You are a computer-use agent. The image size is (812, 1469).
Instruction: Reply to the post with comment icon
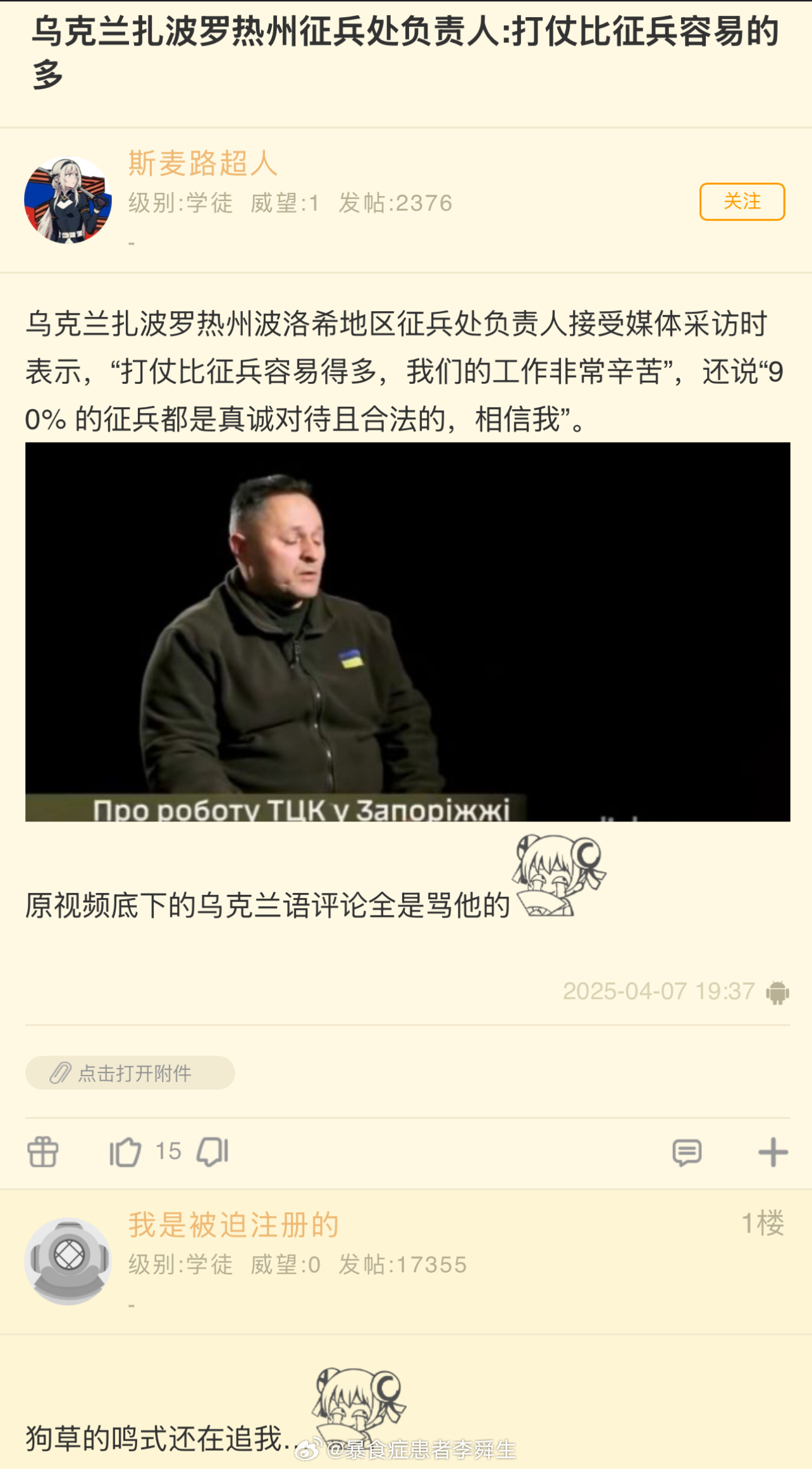coord(687,1152)
